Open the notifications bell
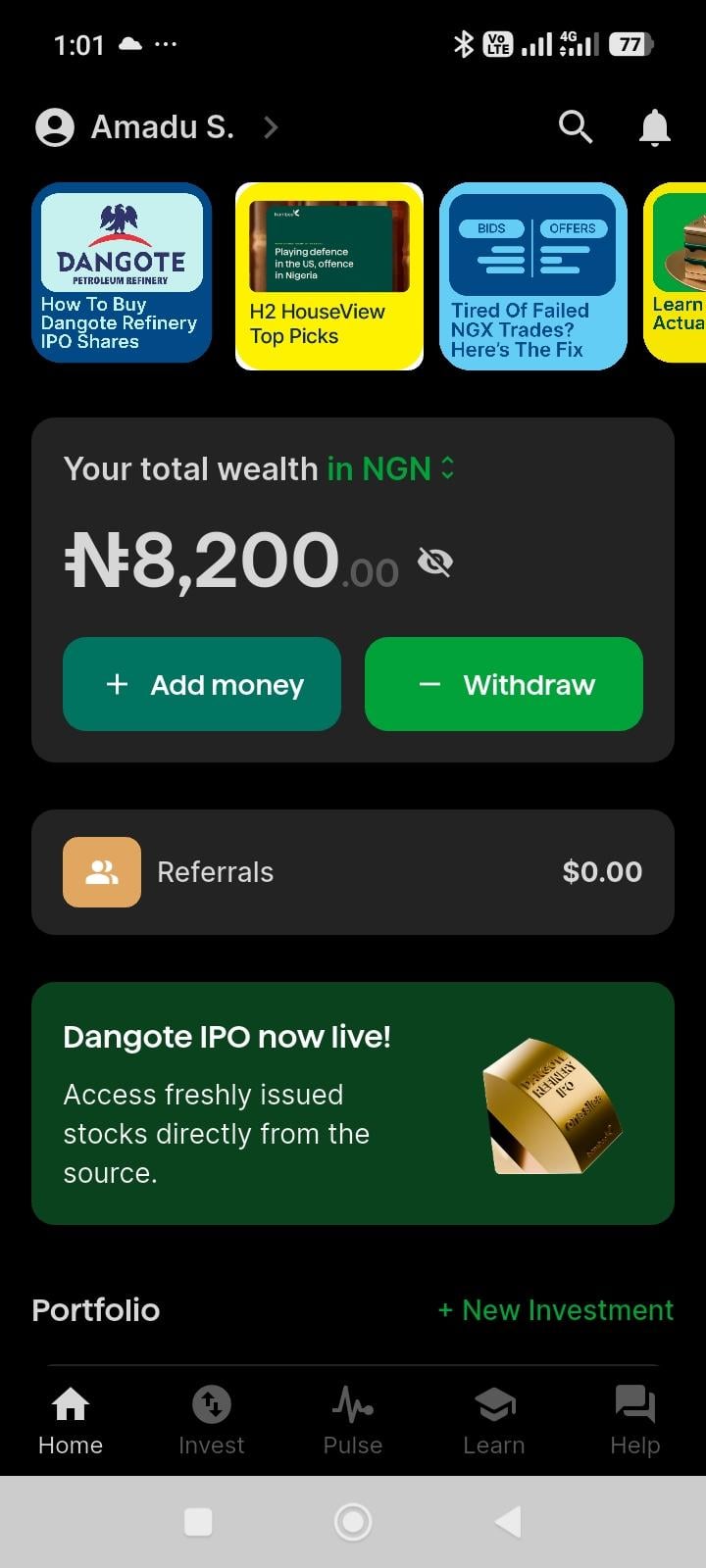Viewport: 706px width, 1568px height. (x=654, y=127)
